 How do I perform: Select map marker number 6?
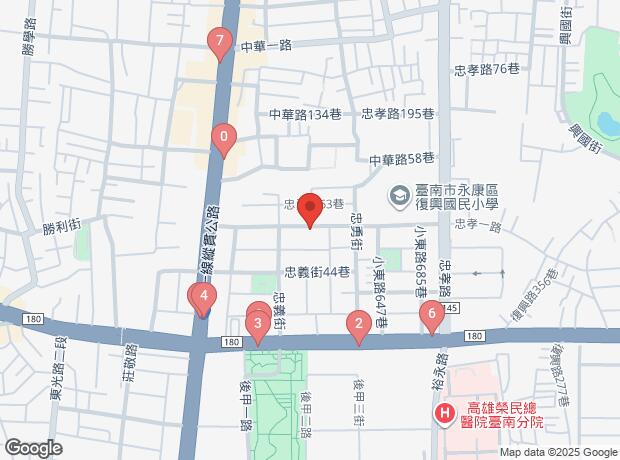(x=433, y=315)
